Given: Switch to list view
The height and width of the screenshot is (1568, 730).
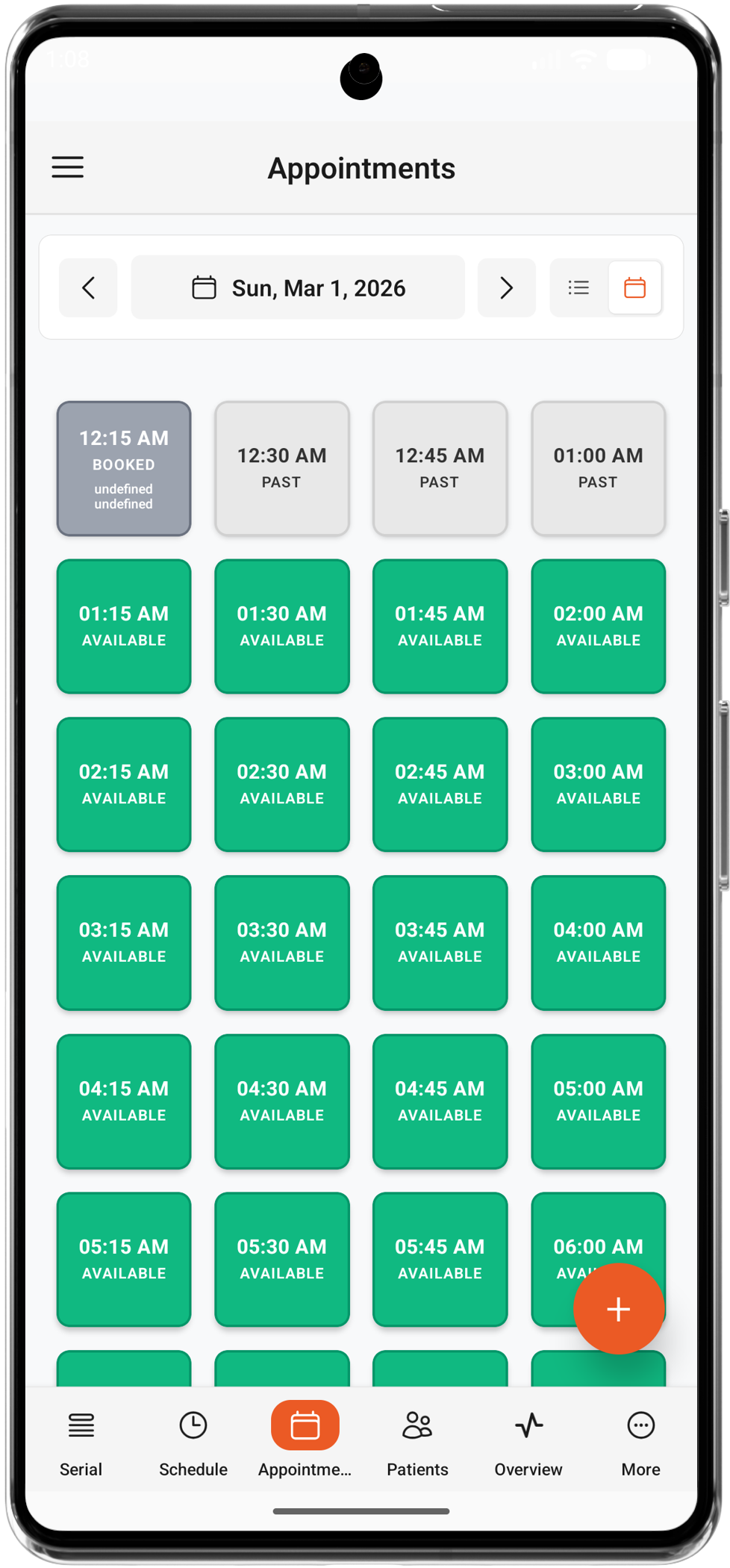Looking at the screenshot, I should click(x=578, y=288).
